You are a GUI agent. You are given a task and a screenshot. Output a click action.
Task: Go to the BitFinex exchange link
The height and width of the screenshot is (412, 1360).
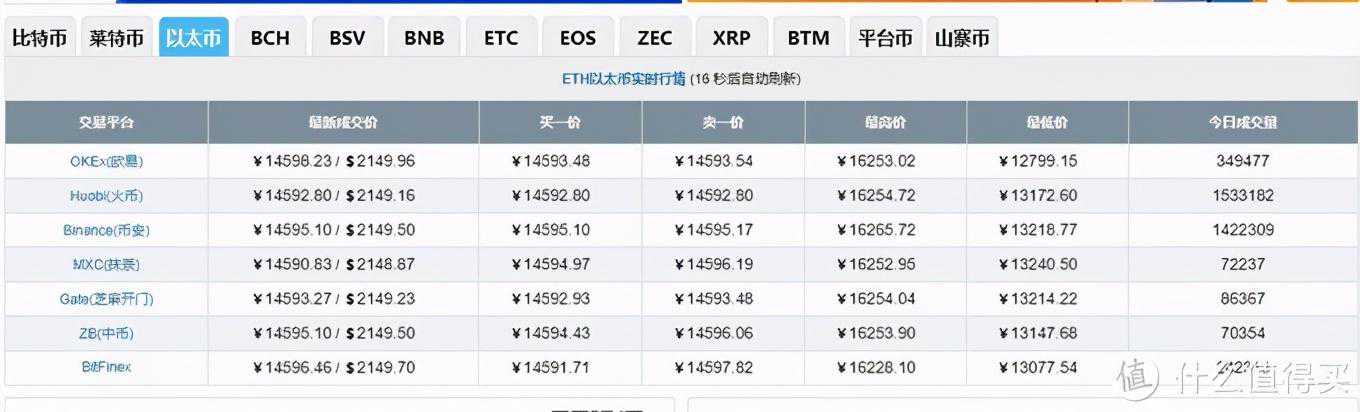click(x=107, y=367)
